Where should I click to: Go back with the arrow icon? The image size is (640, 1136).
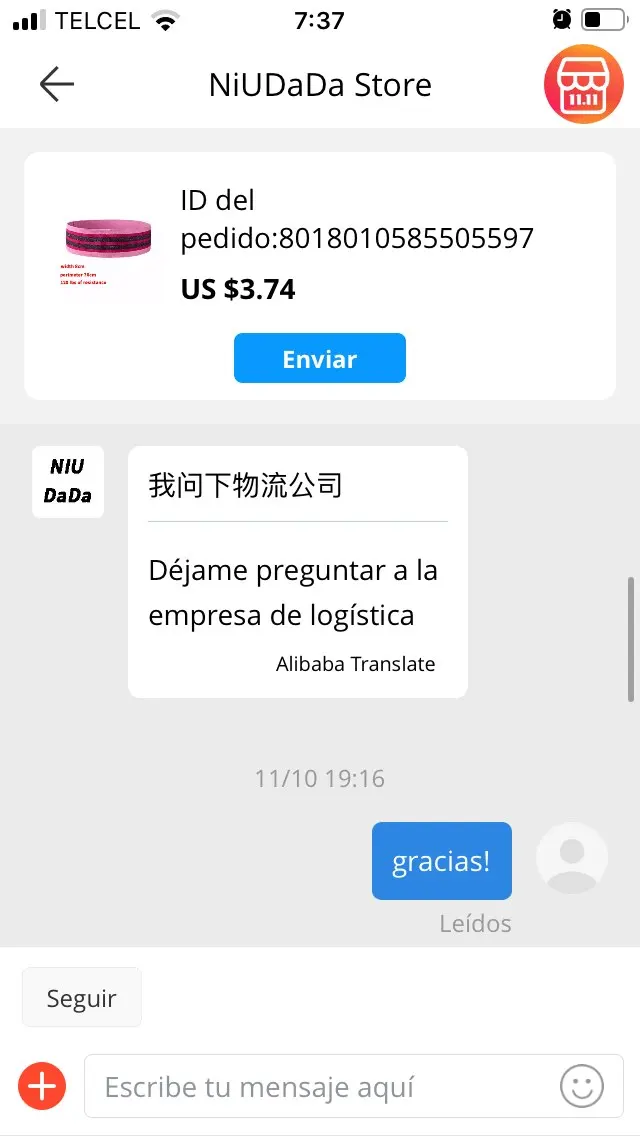coord(57,85)
